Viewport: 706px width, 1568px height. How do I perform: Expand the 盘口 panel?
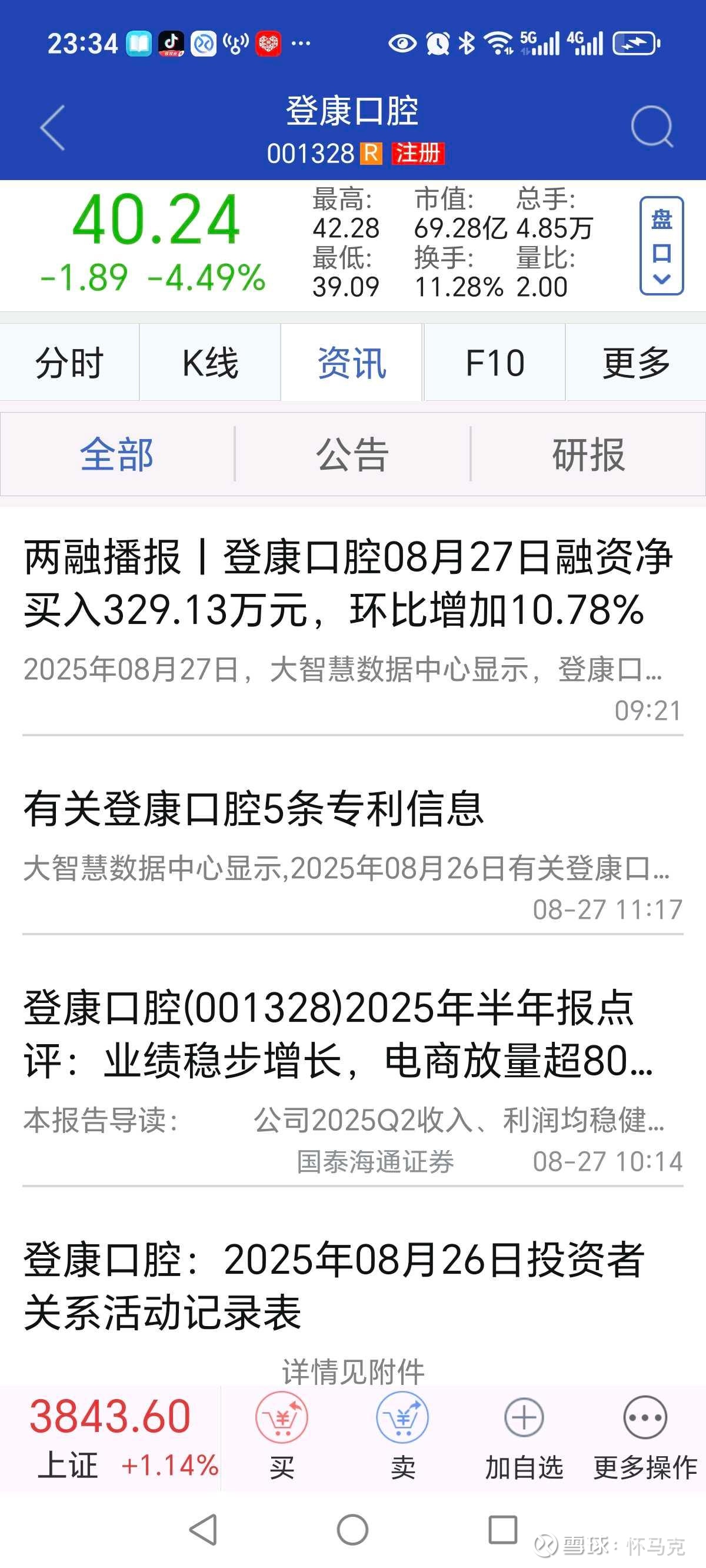point(661,246)
